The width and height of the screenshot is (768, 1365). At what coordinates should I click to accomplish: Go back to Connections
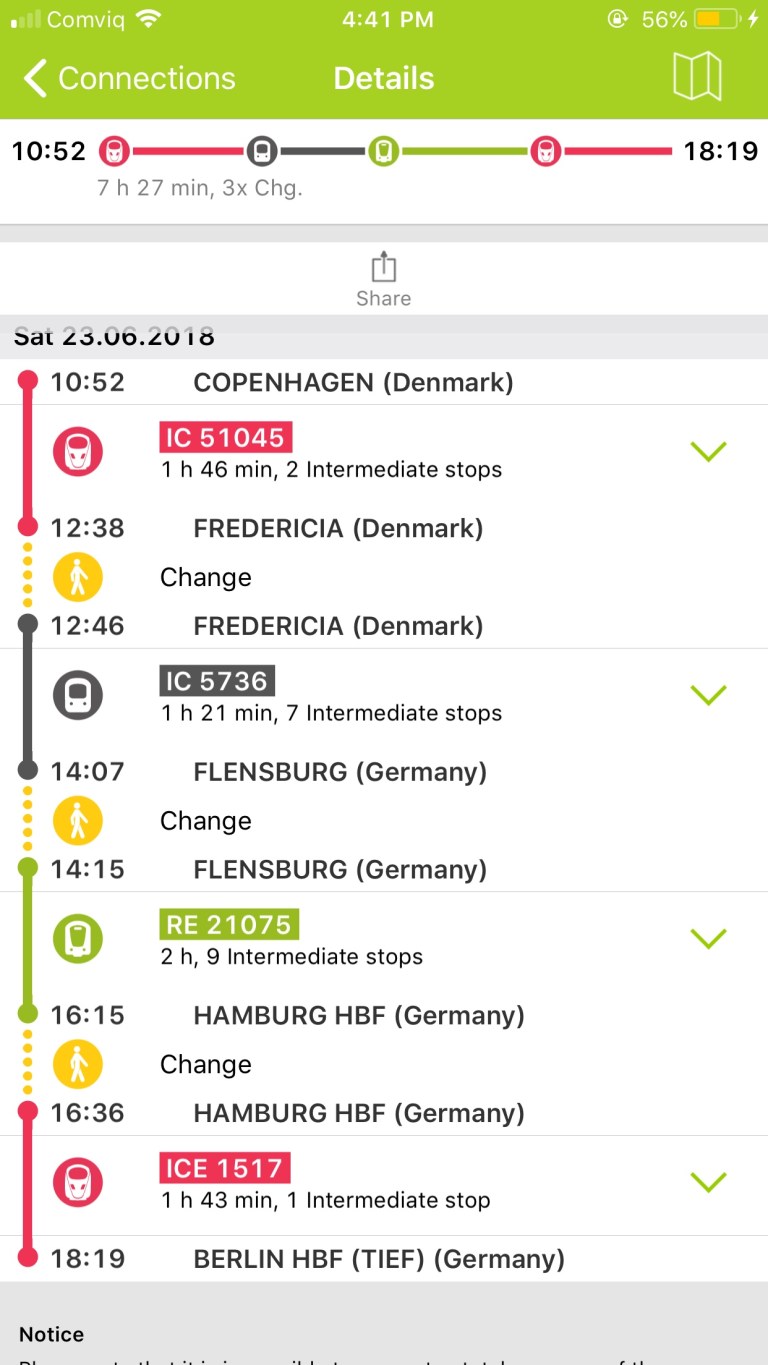(130, 78)
